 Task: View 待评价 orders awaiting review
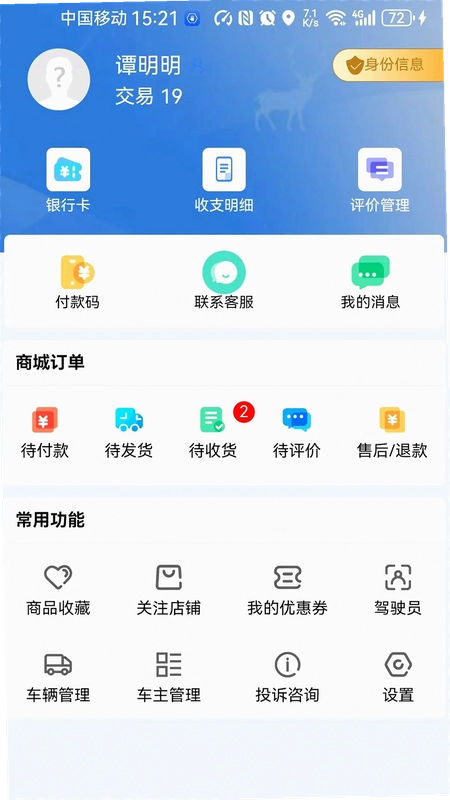(x=297, y=433)
